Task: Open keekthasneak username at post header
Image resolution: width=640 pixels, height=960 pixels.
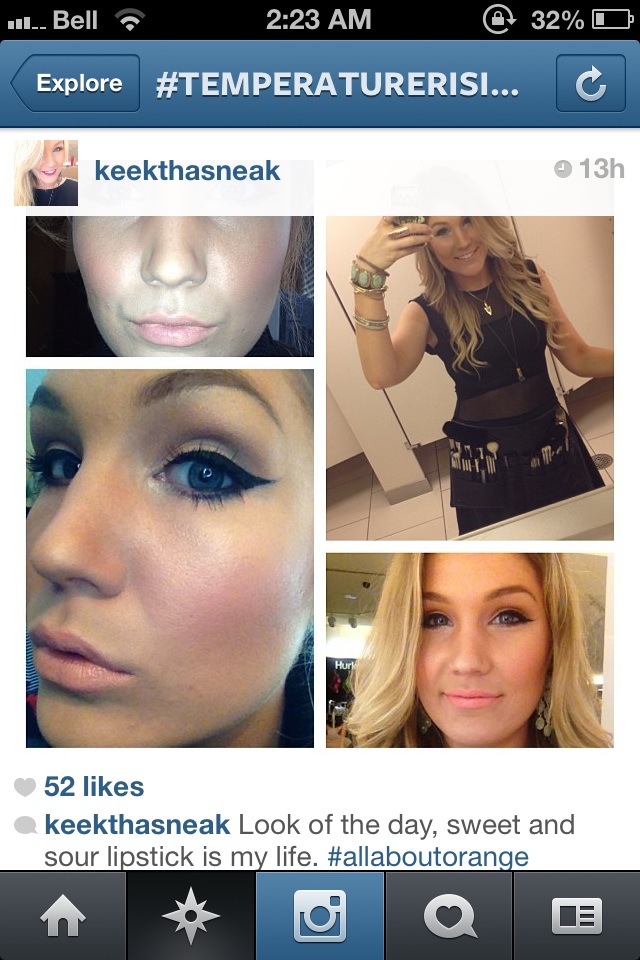Action: 187,170
